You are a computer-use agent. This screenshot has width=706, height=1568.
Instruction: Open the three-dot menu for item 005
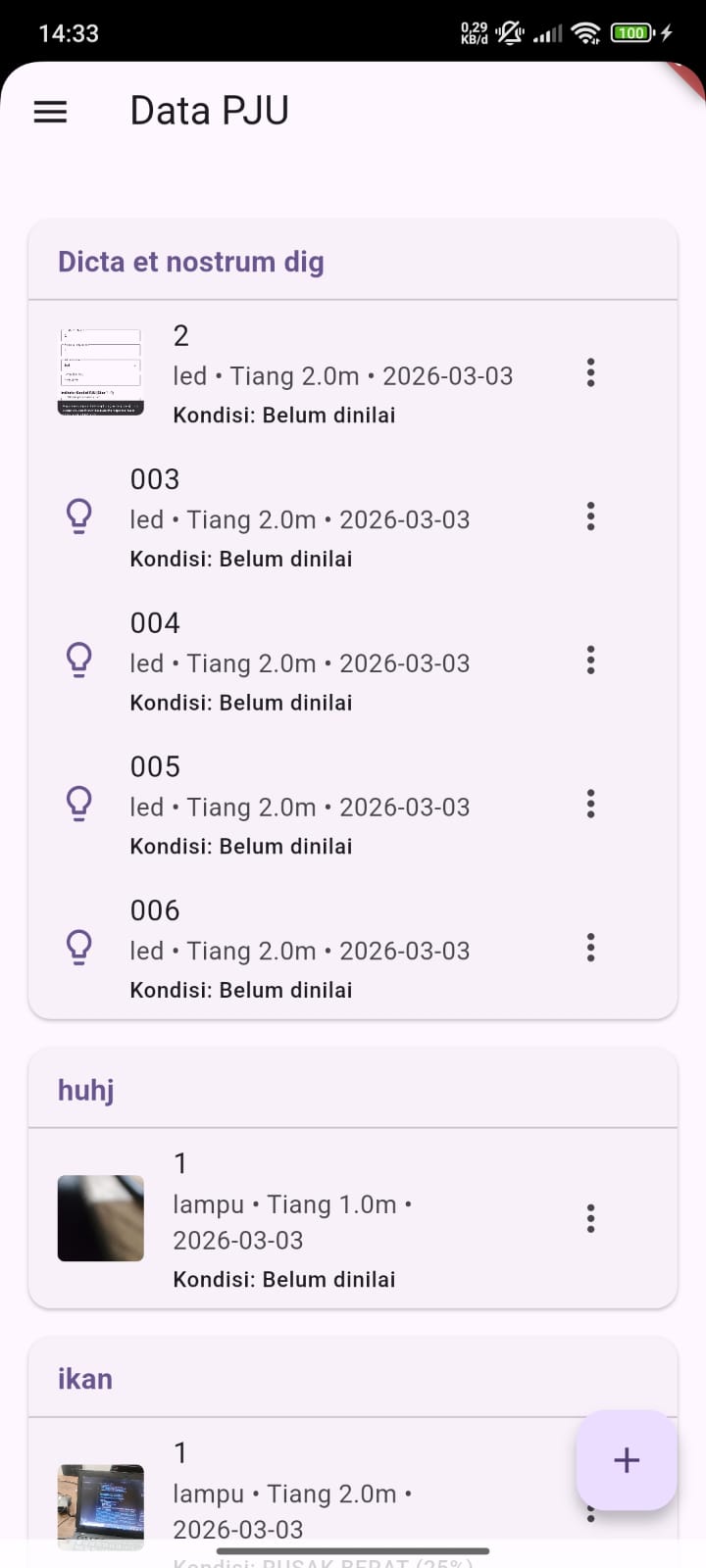tap(590, 804)
